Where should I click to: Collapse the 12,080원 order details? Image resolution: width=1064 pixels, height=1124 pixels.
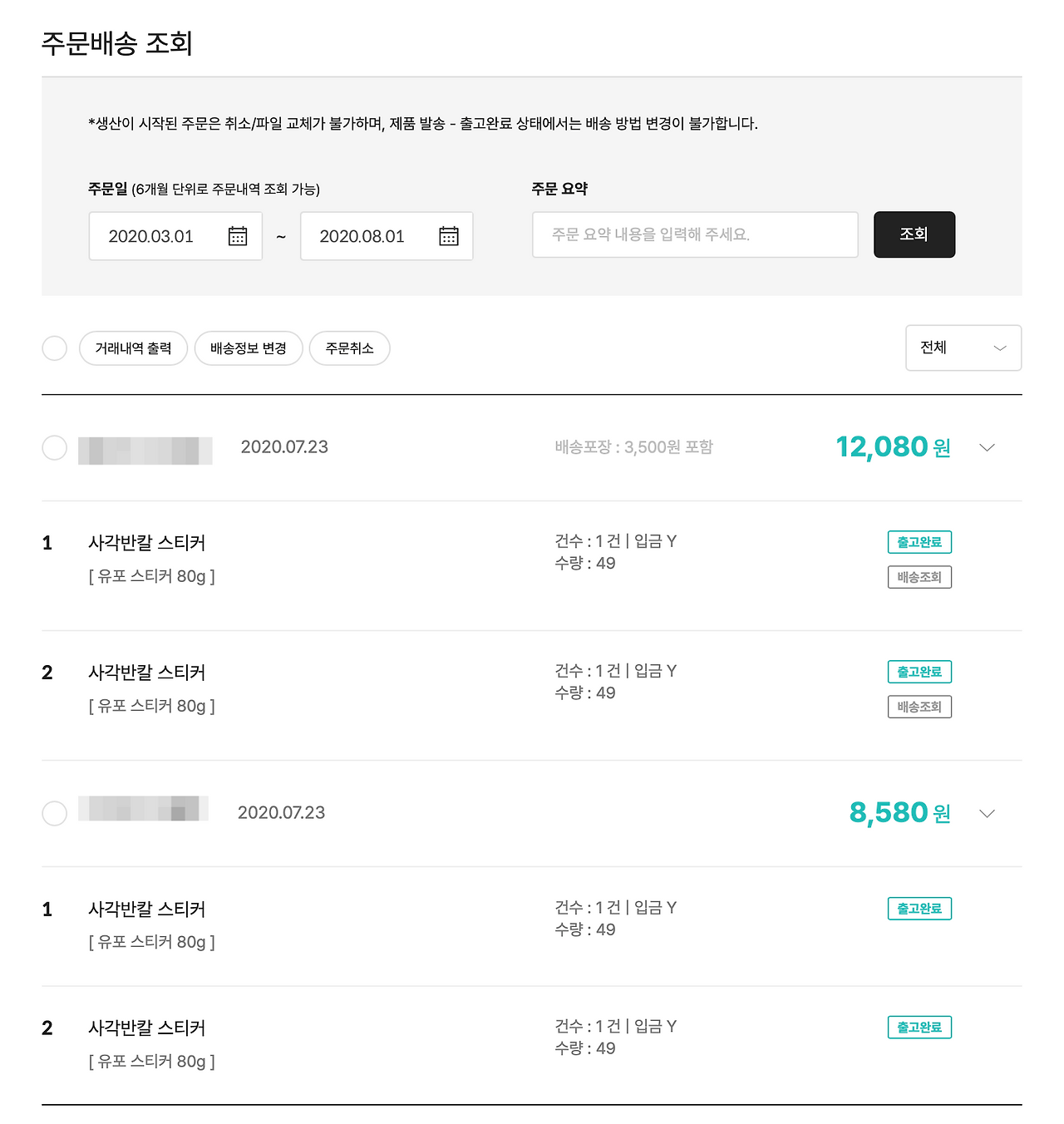coord(987,447)
